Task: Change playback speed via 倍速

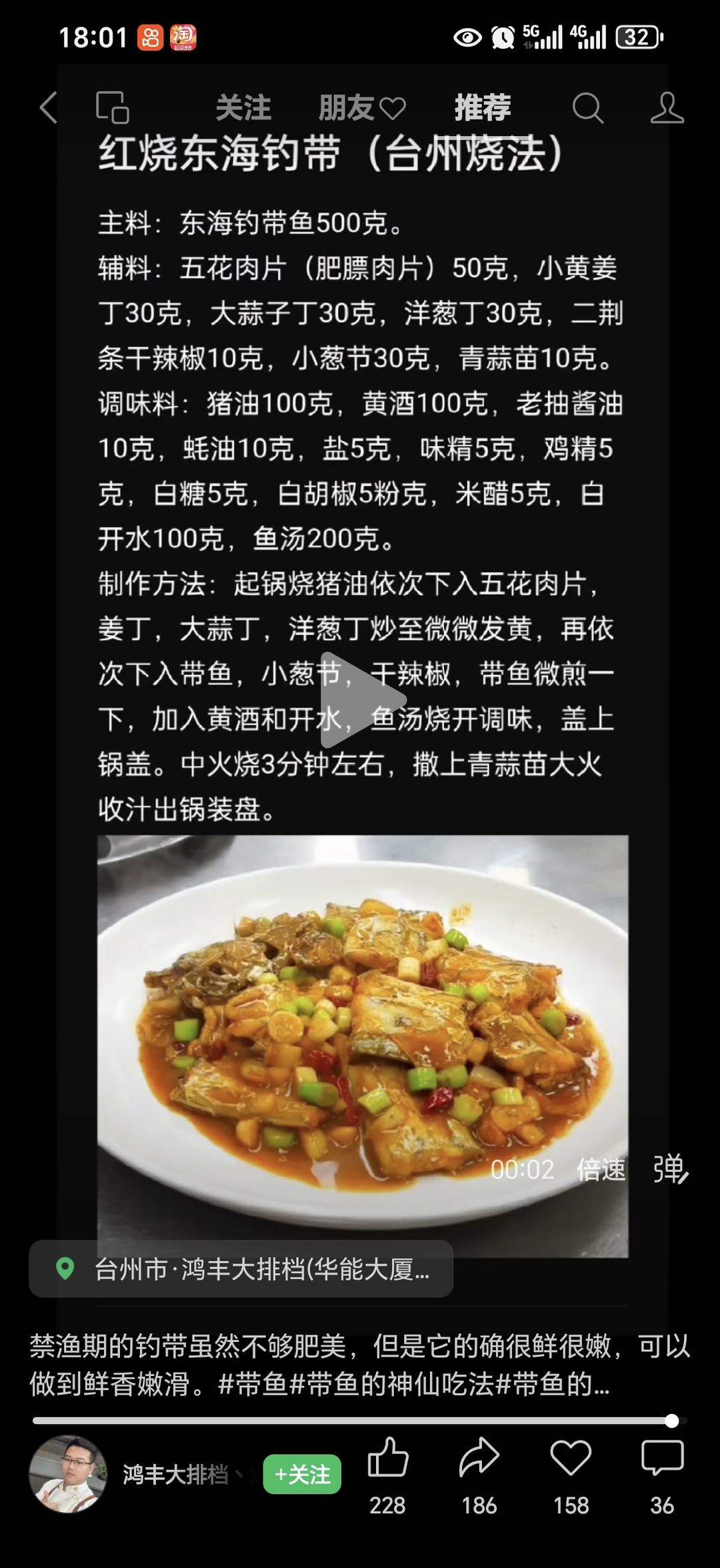Action: [601, 1169]
